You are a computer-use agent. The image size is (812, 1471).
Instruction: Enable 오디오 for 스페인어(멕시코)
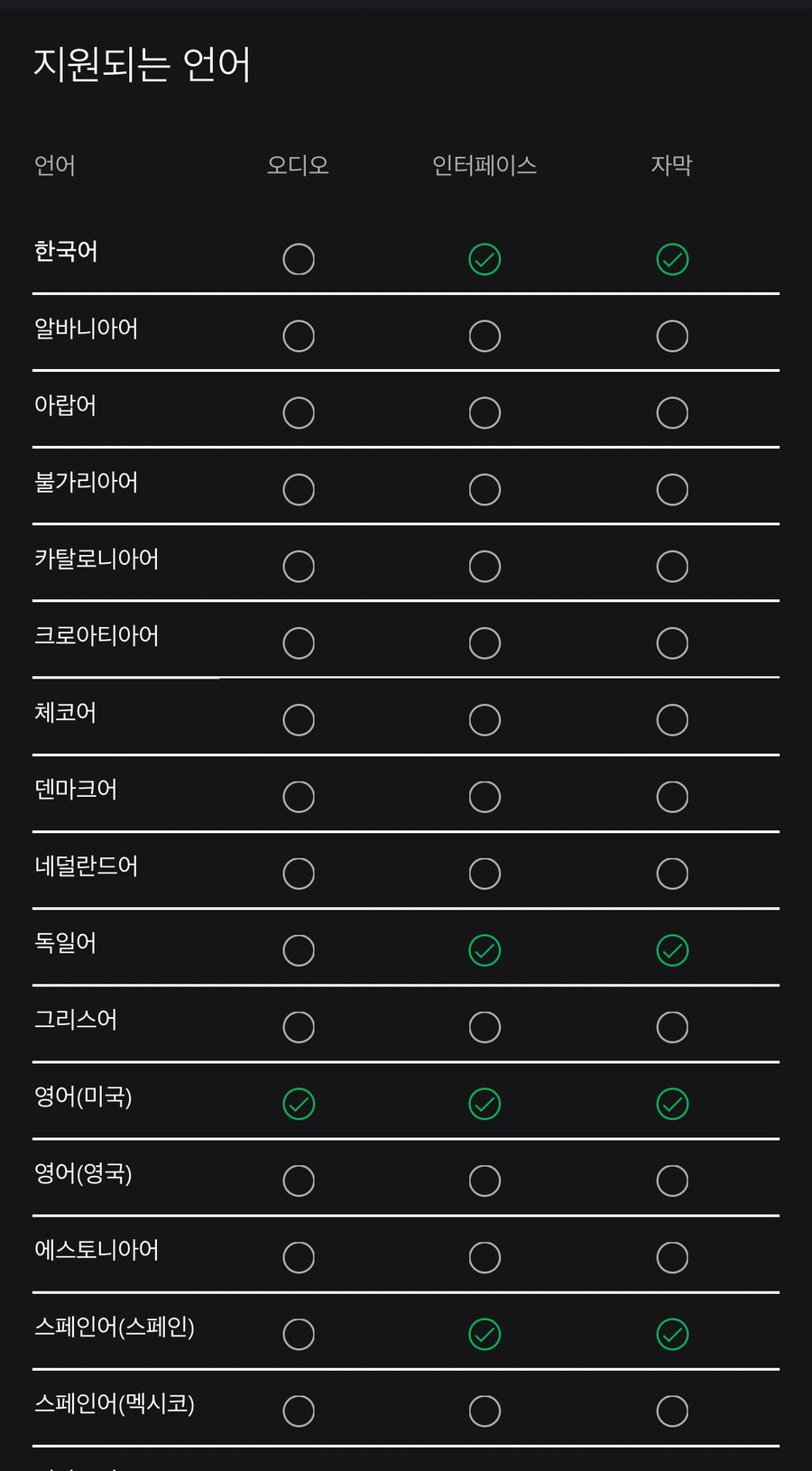coord(299,1410)
